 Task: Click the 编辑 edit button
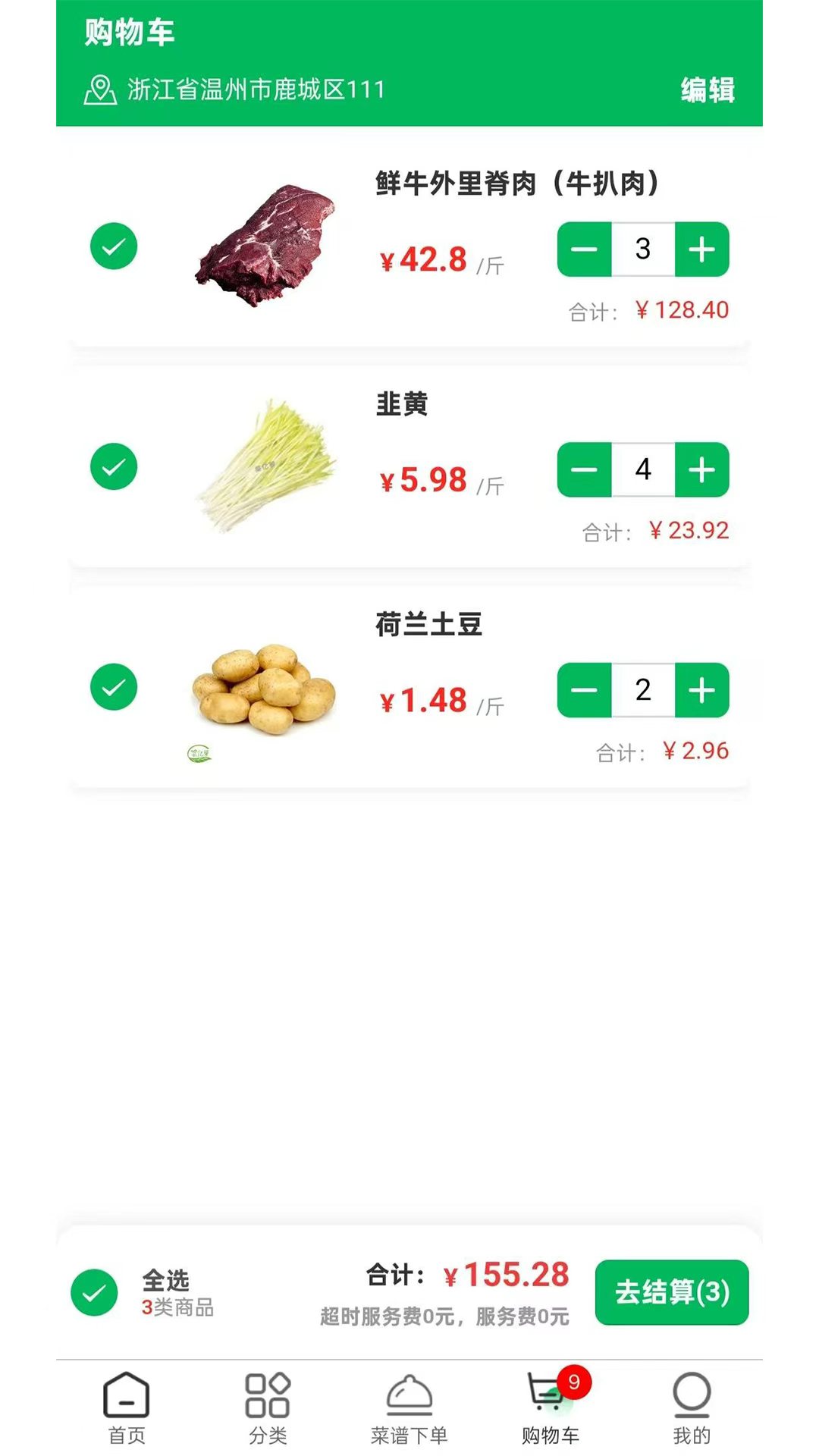(x=708, y=90)
